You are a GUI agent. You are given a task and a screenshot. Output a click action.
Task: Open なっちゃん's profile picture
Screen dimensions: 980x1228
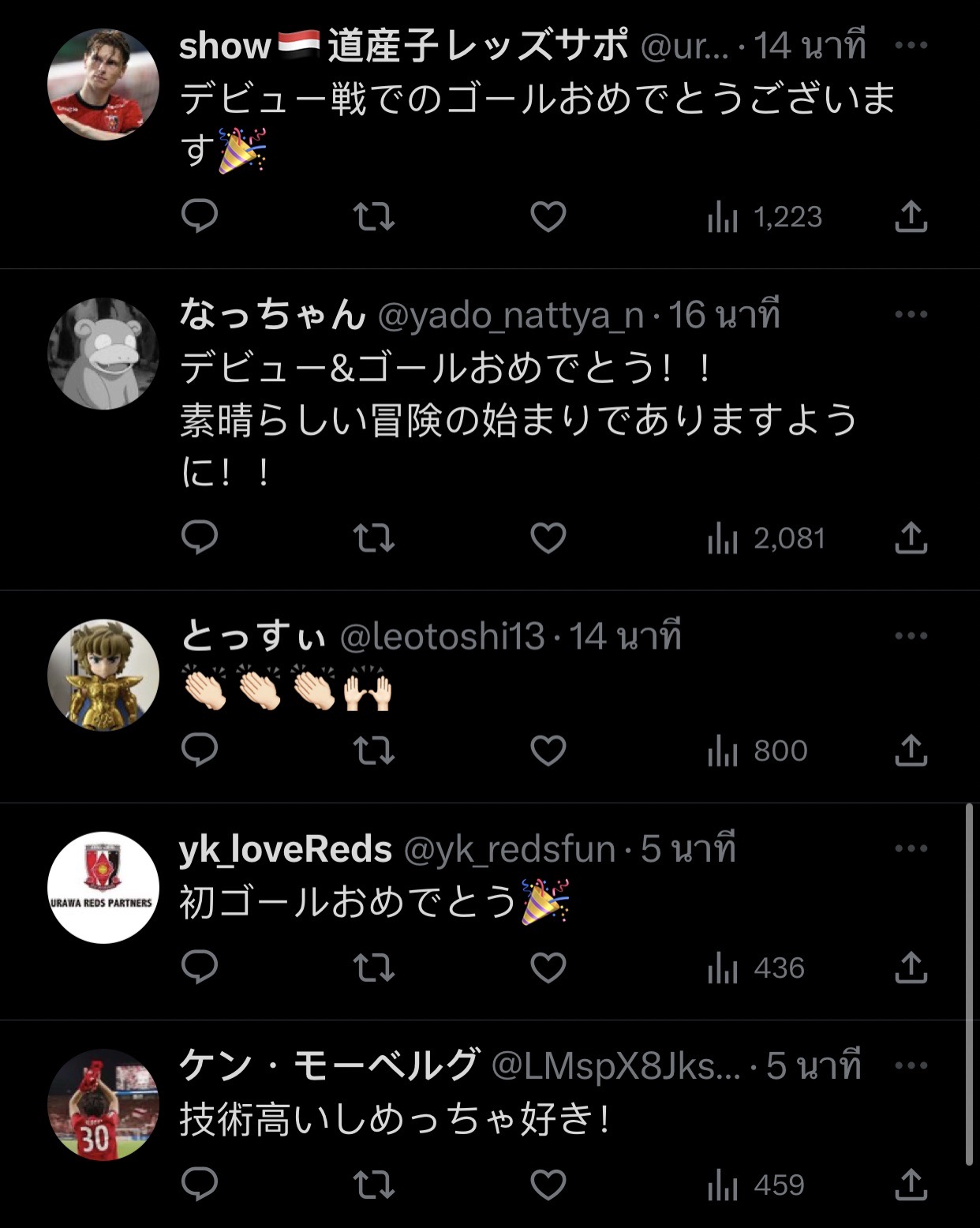pyautogui.click(x=103, y=354)
